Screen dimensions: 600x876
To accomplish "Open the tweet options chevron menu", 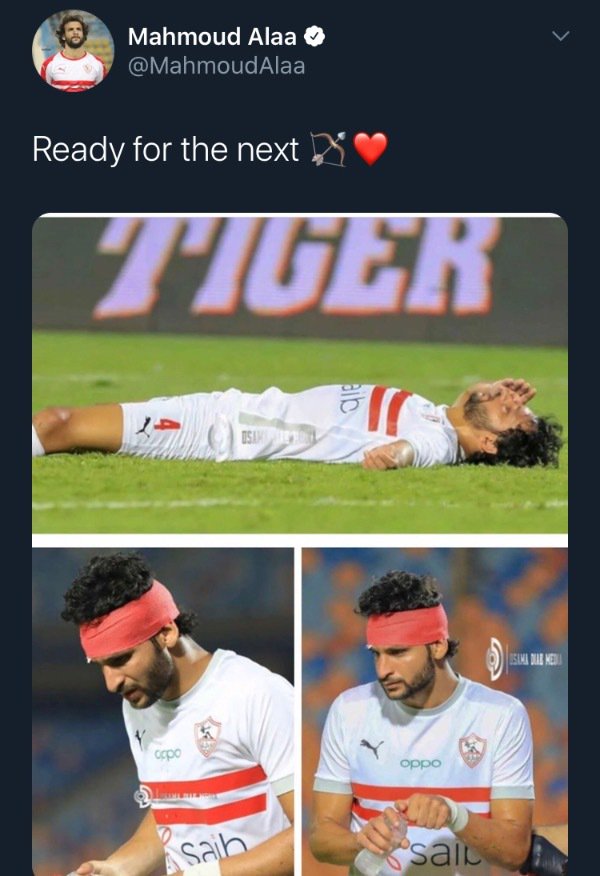I will pos(561,36).
